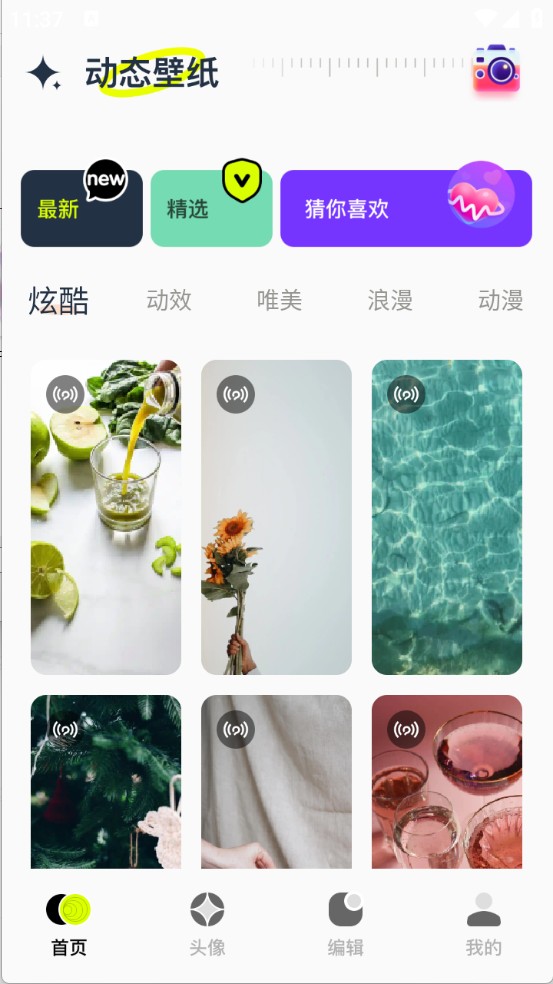Open the sunflower bouquet wallpaper
Image resolution: width=553 pixels, height=984 pixels.
tap(276, 517)
